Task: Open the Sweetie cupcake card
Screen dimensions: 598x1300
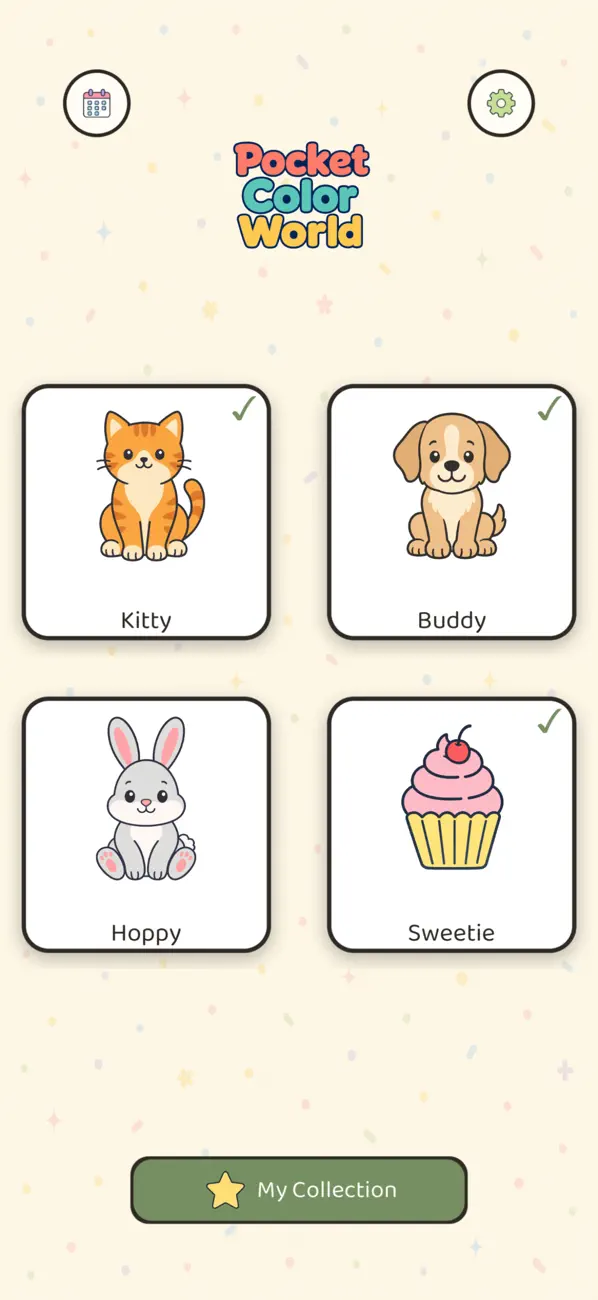Action: [x=452, y=825]
